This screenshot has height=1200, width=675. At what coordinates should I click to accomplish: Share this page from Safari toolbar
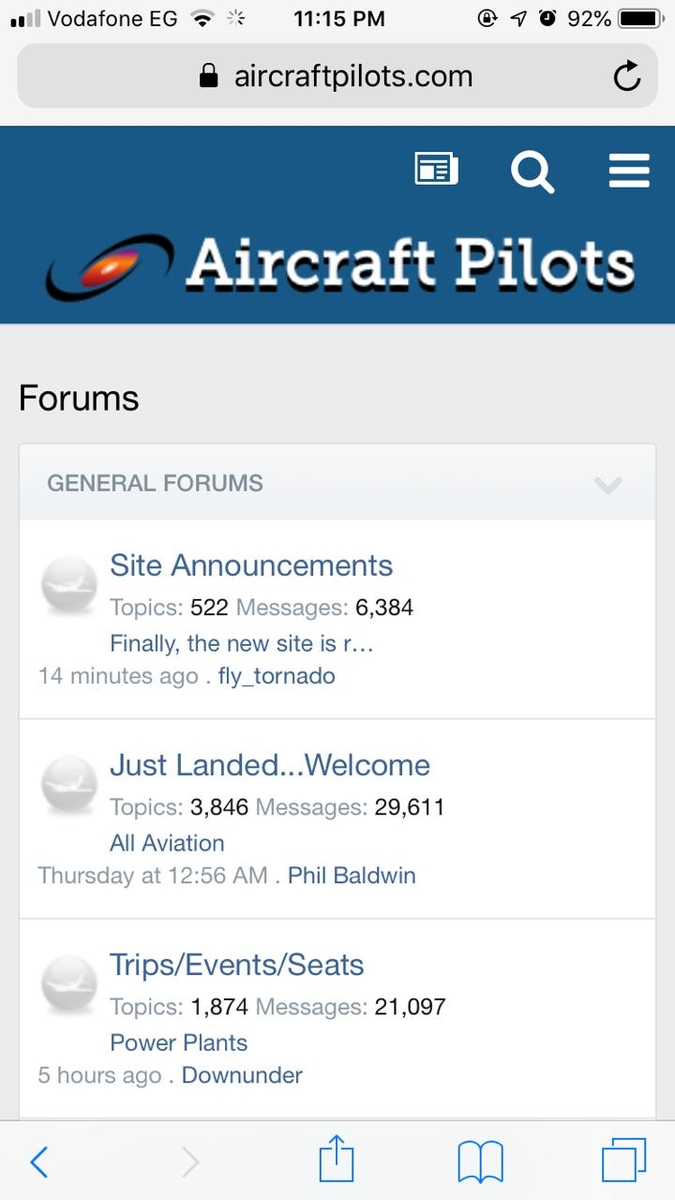coord(337,1160)
